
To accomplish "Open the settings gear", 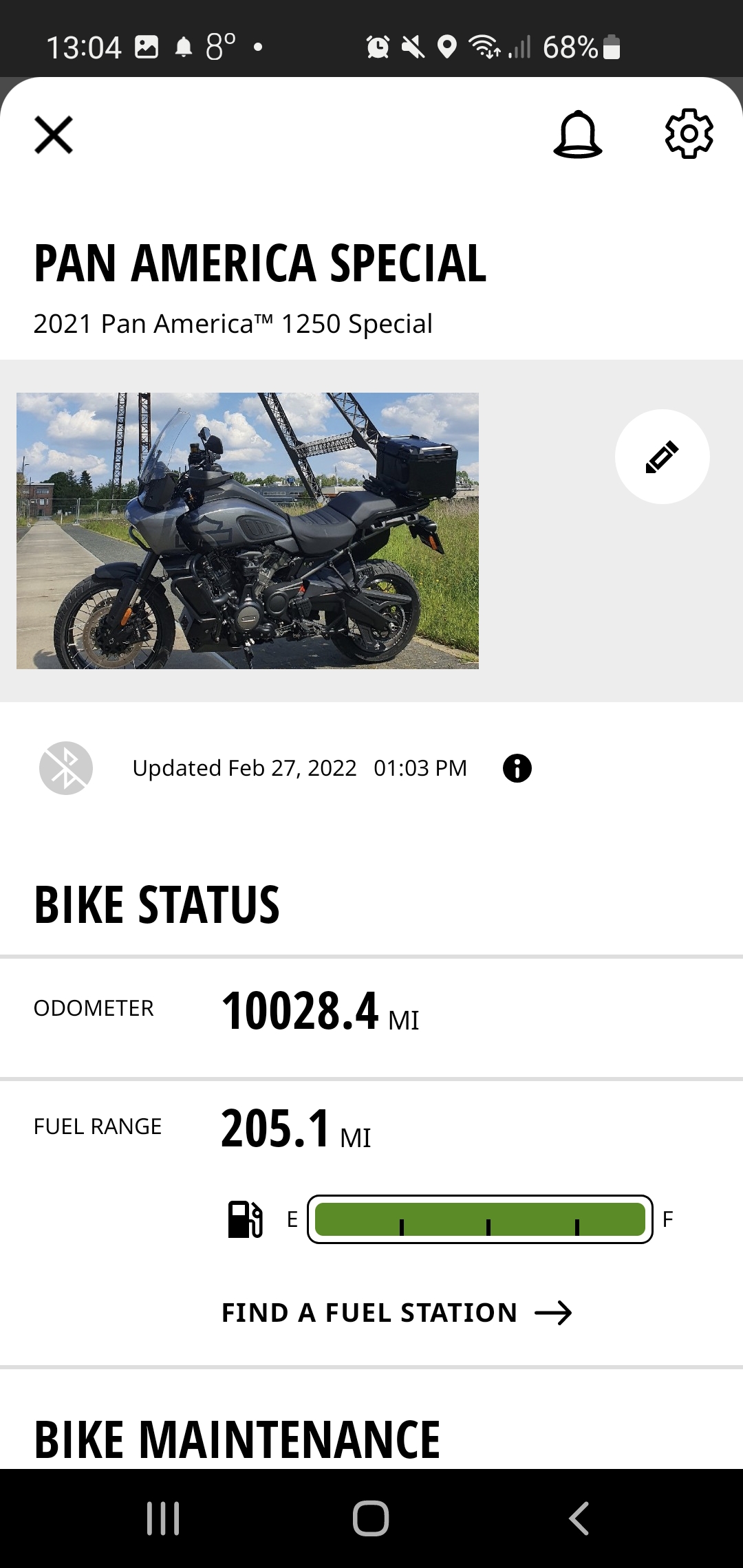I will 689,133.
